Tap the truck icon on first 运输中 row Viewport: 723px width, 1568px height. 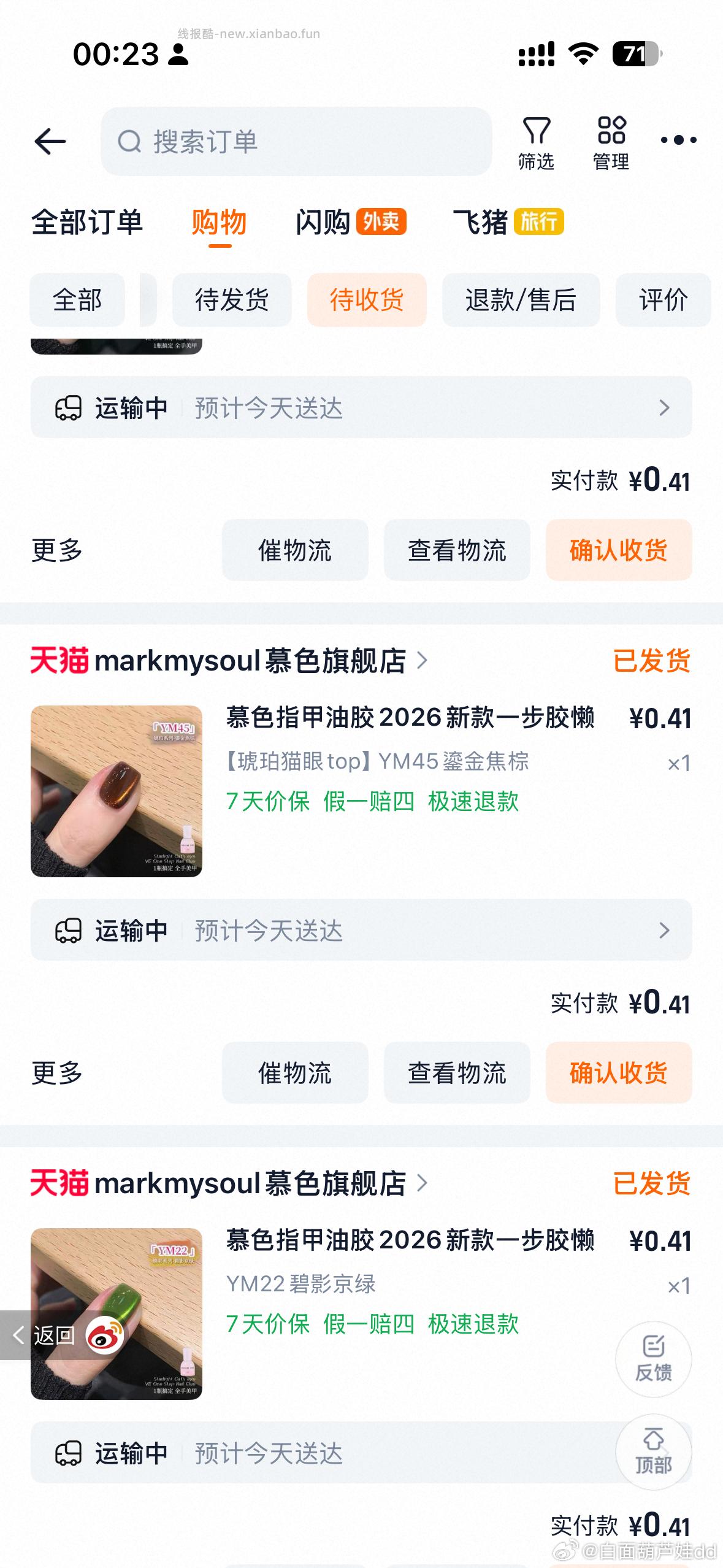pos(69,408)
